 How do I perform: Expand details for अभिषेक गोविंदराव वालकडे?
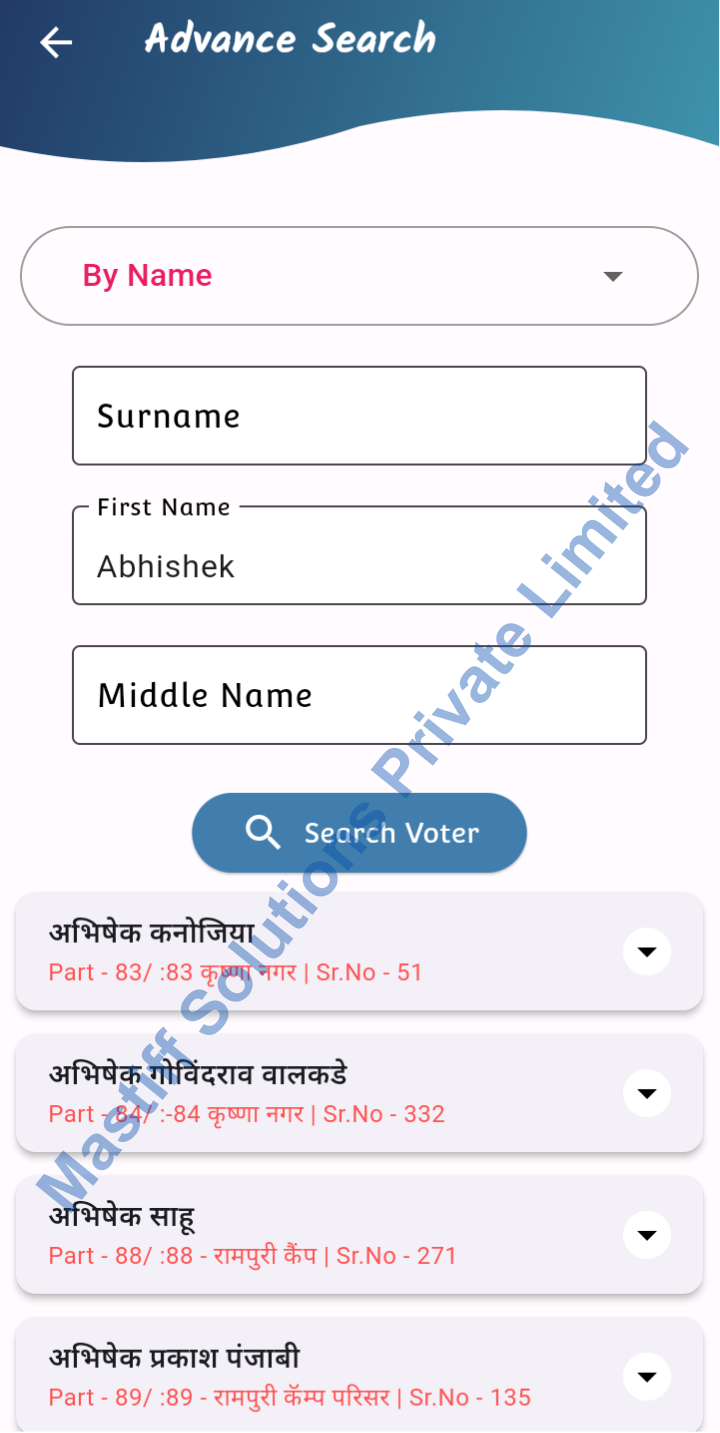click(x=647, y=1093)
